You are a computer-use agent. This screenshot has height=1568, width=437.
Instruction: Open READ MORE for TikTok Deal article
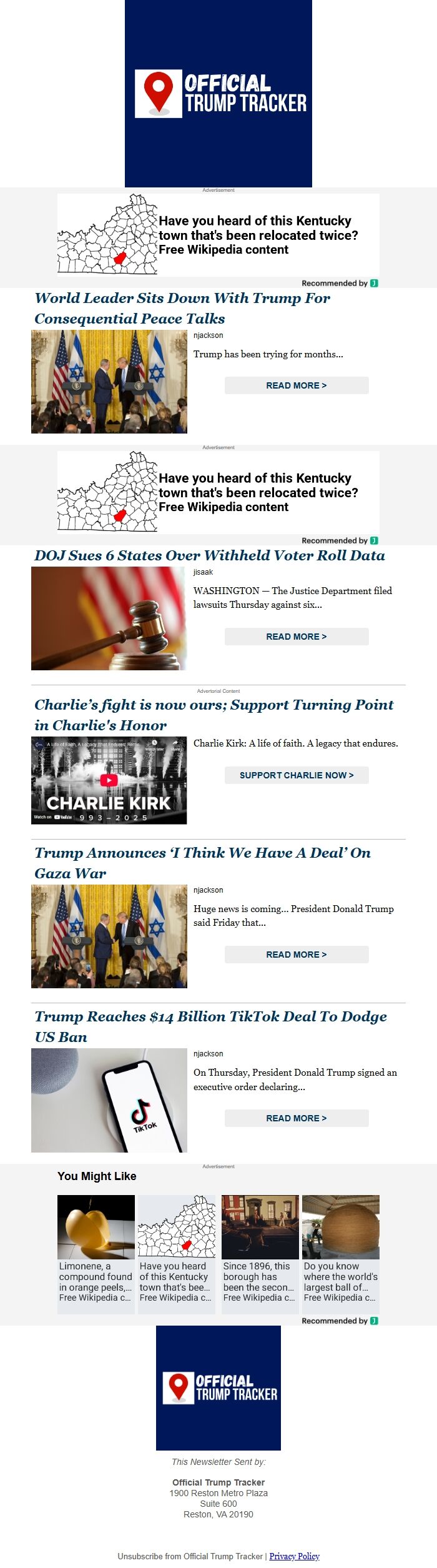297,1118
